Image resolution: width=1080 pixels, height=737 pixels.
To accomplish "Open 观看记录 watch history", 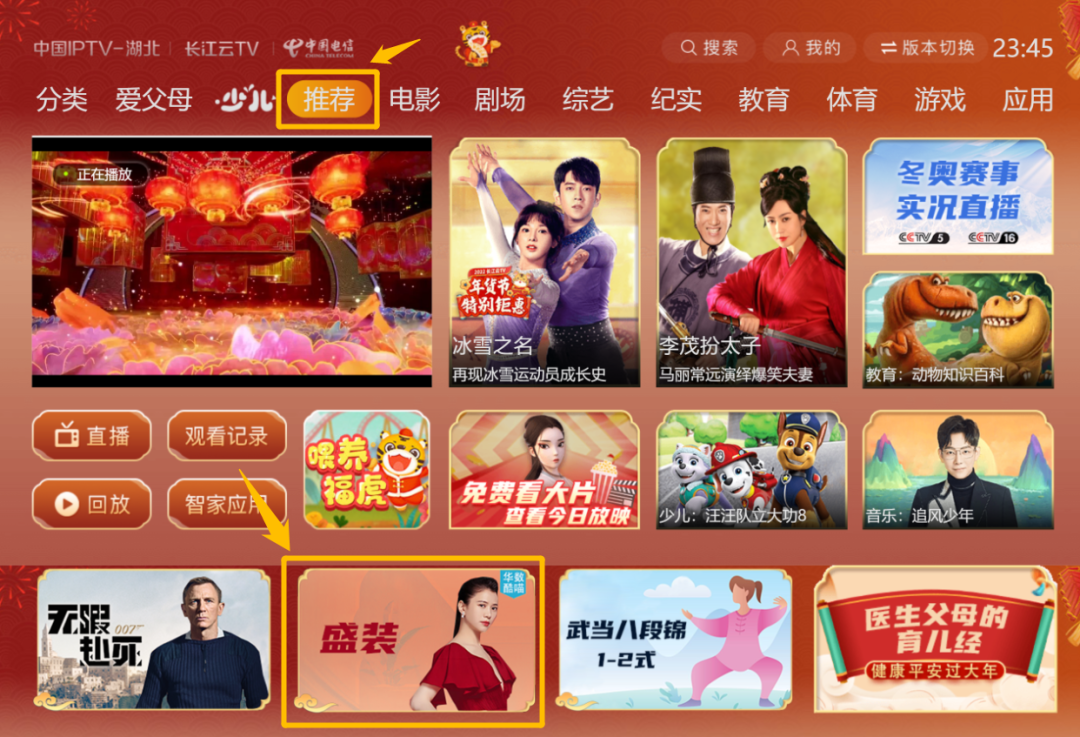I will [x=226, y=436].
